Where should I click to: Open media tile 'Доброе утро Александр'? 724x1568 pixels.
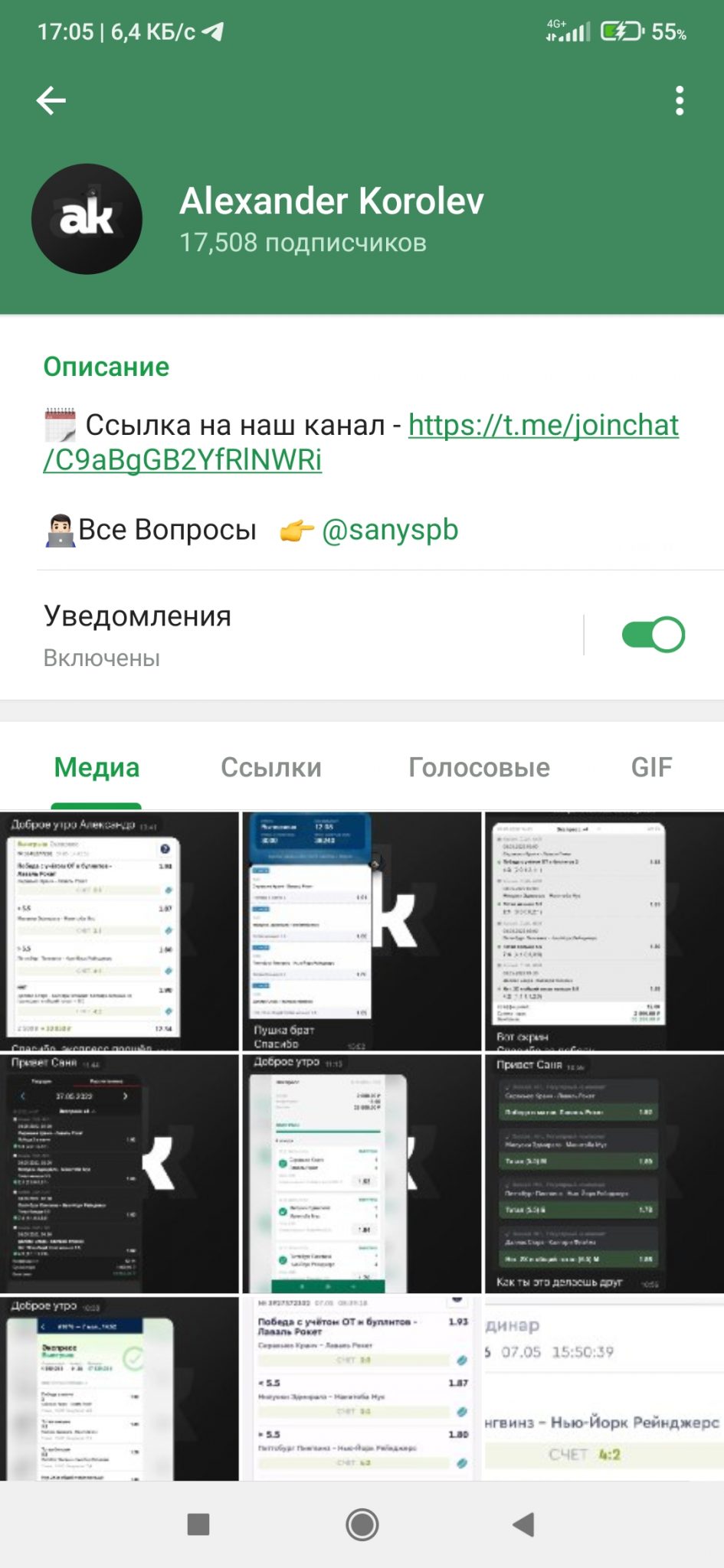click(x=120, y=931)
